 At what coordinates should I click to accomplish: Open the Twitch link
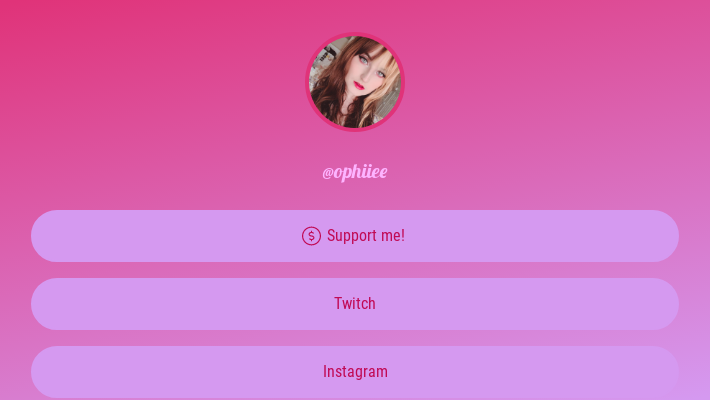354,304
